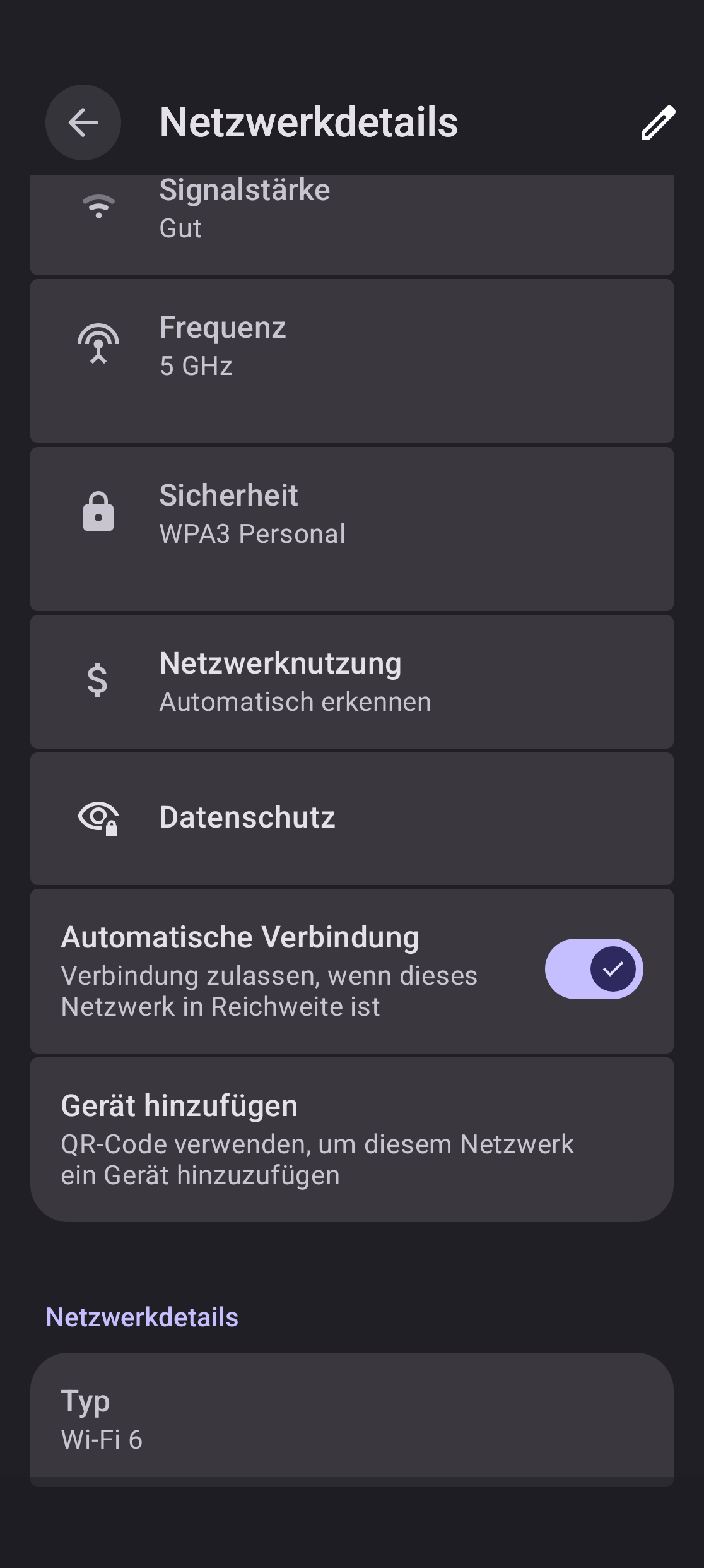This screenshot has width=704, height=1568.
Task: Click the Netzwerkdetails section label
Action: pyautogui.click(x=143, y=1316)
